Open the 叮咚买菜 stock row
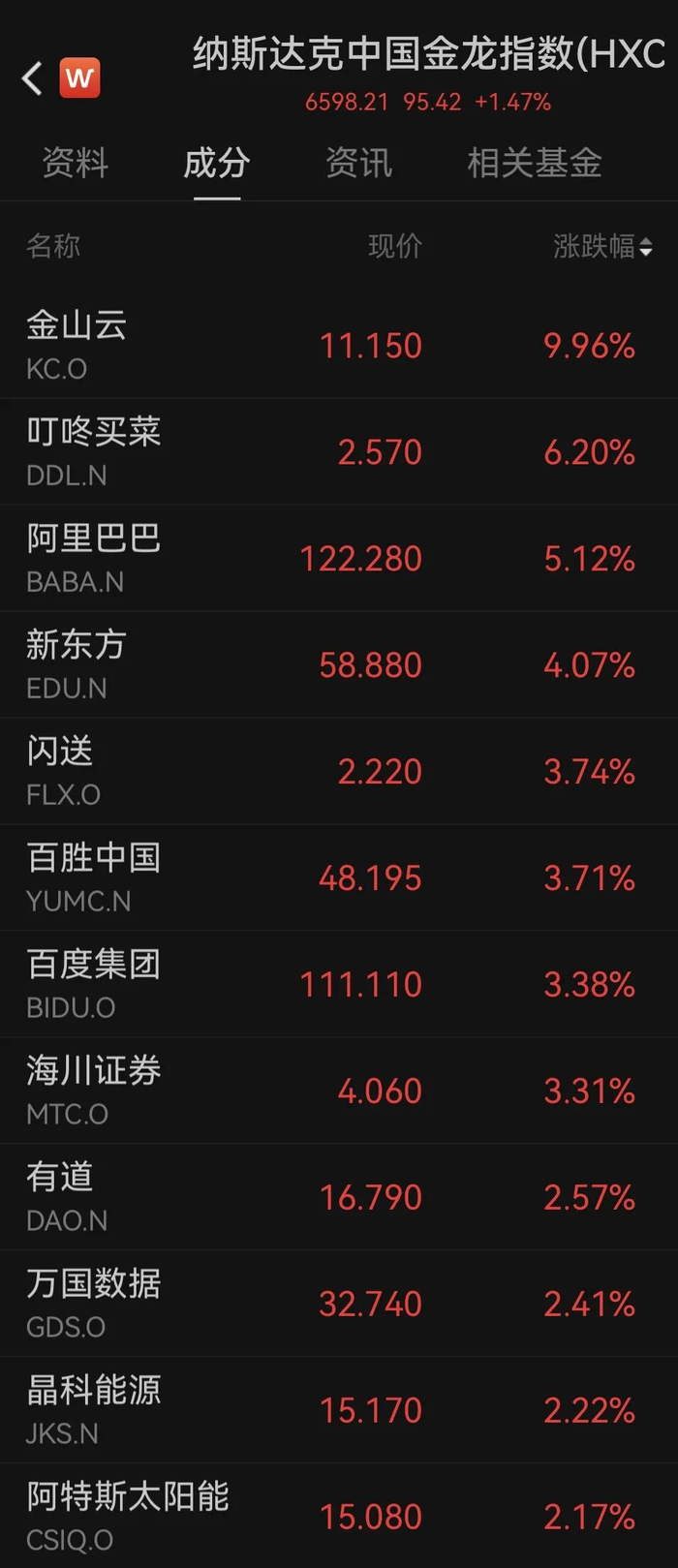 tap(339, 451)
